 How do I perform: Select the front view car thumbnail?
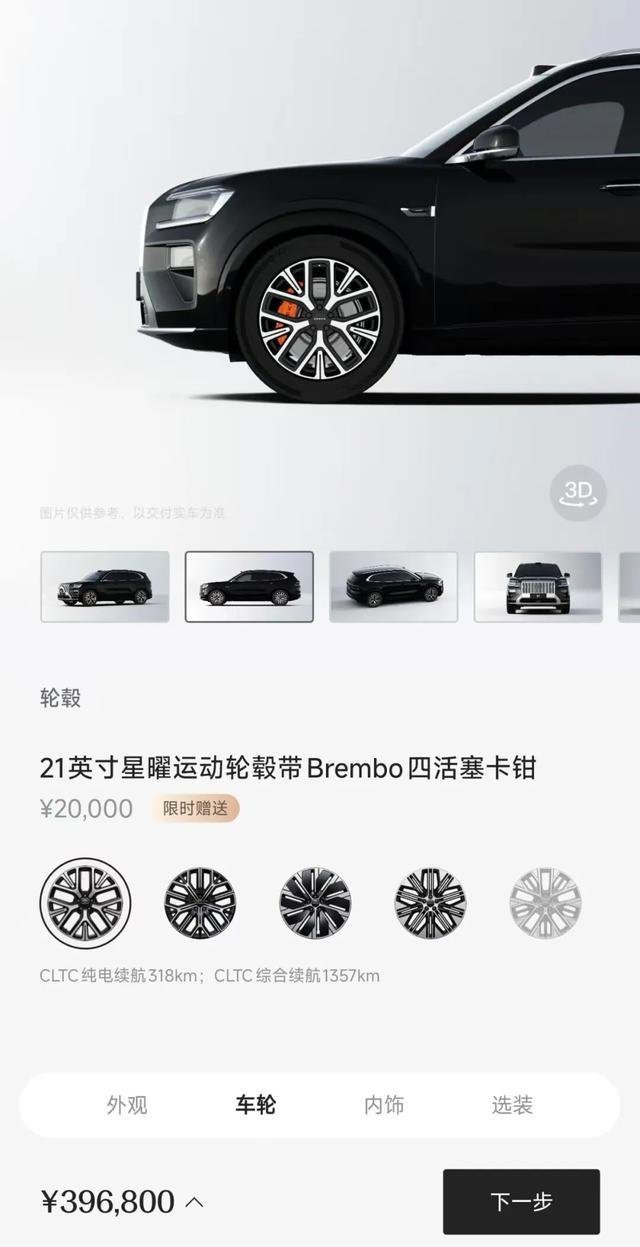pos(538,587)
